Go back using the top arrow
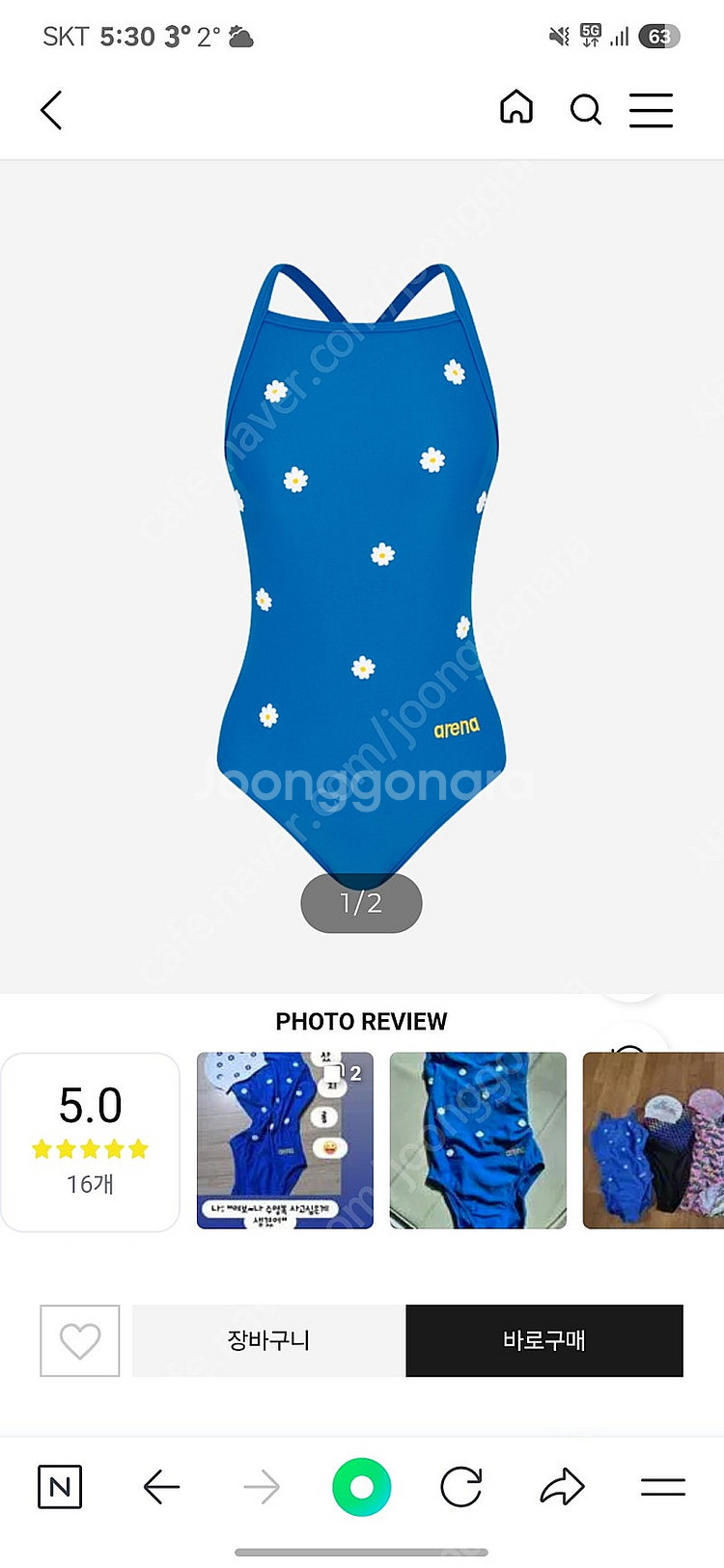This screenshot has height=1568, width=724. (x=52, y=110)
